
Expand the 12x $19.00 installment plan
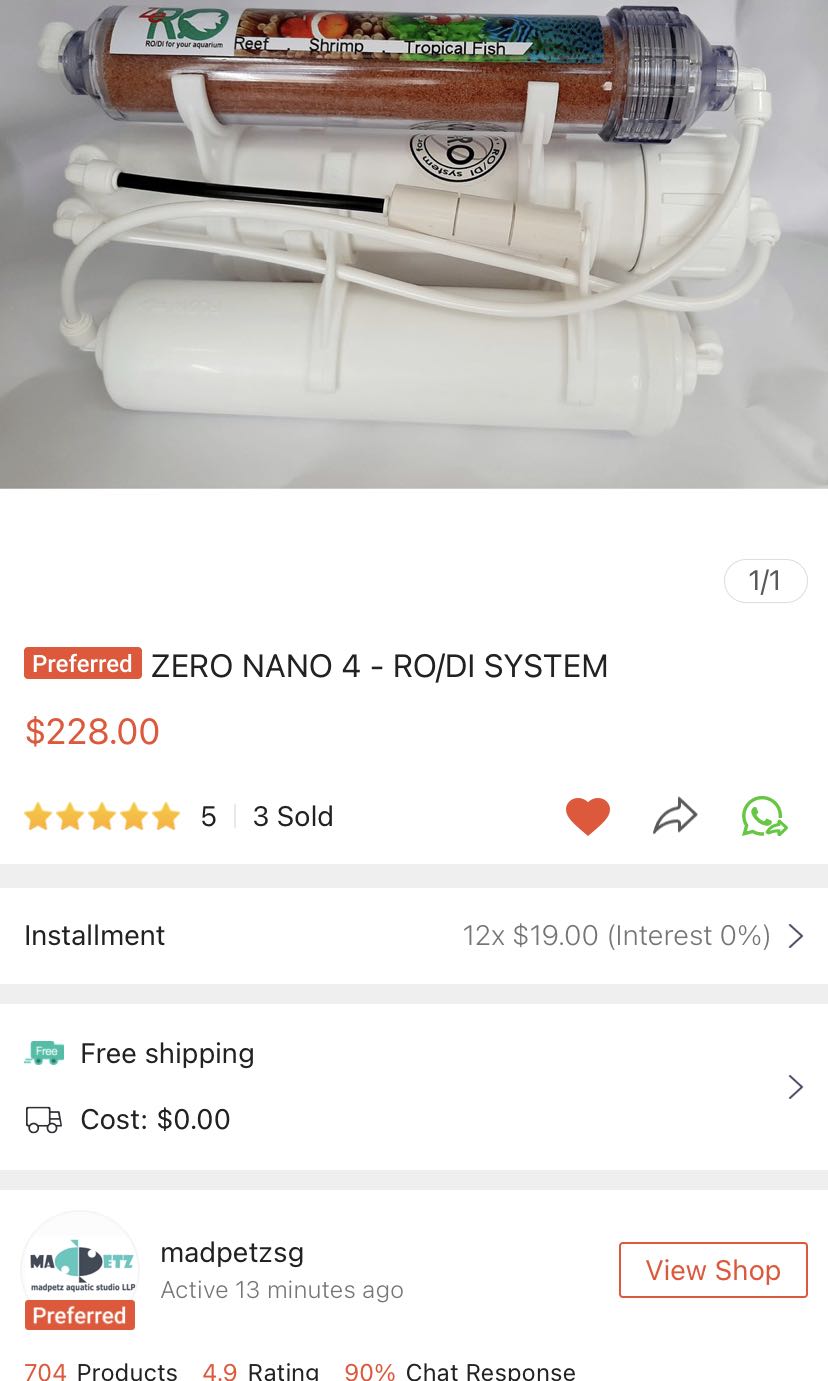pyautogui.click(x=617, y=936)
